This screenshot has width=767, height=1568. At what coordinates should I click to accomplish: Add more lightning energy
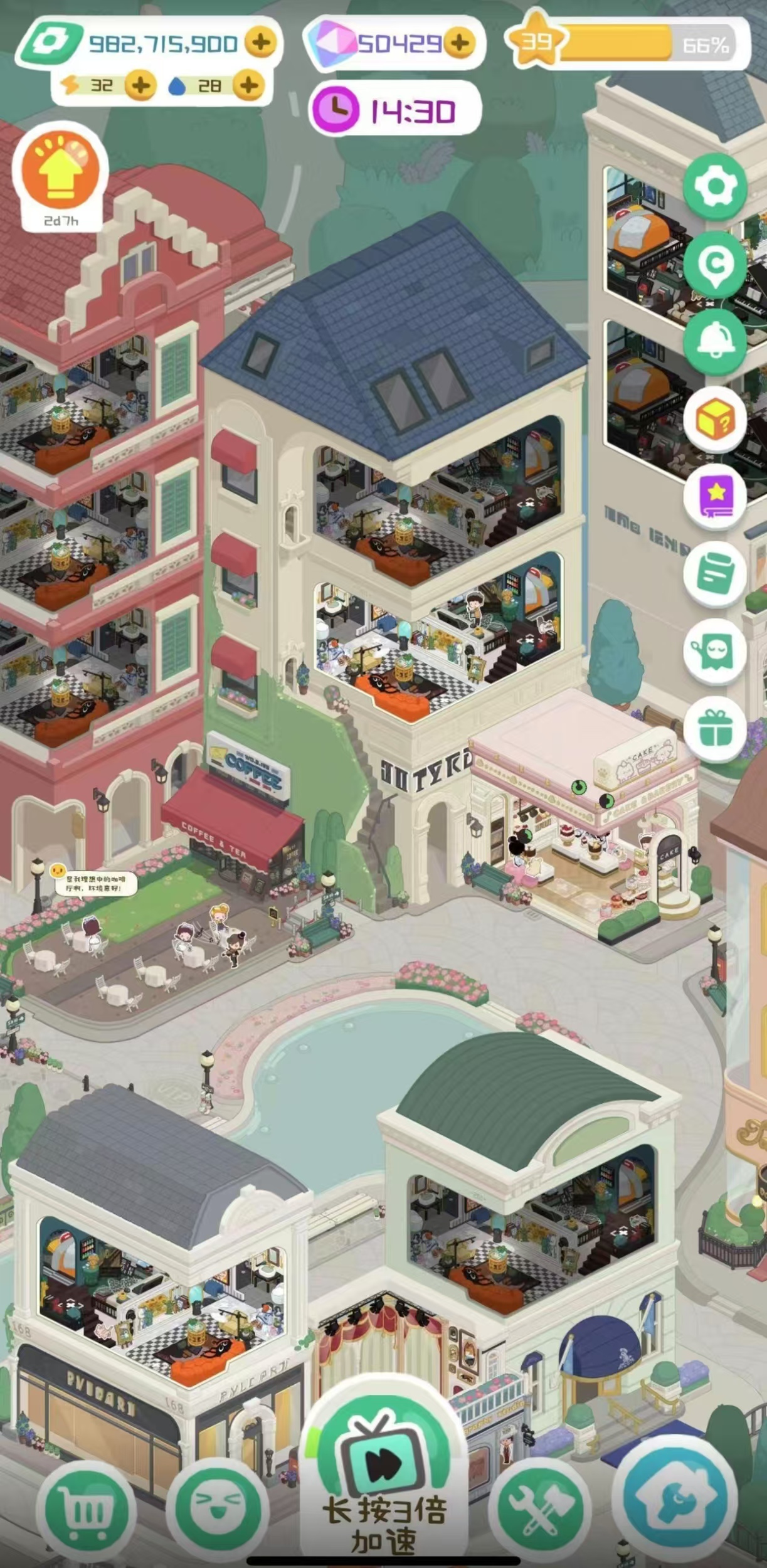click(140, 85)
